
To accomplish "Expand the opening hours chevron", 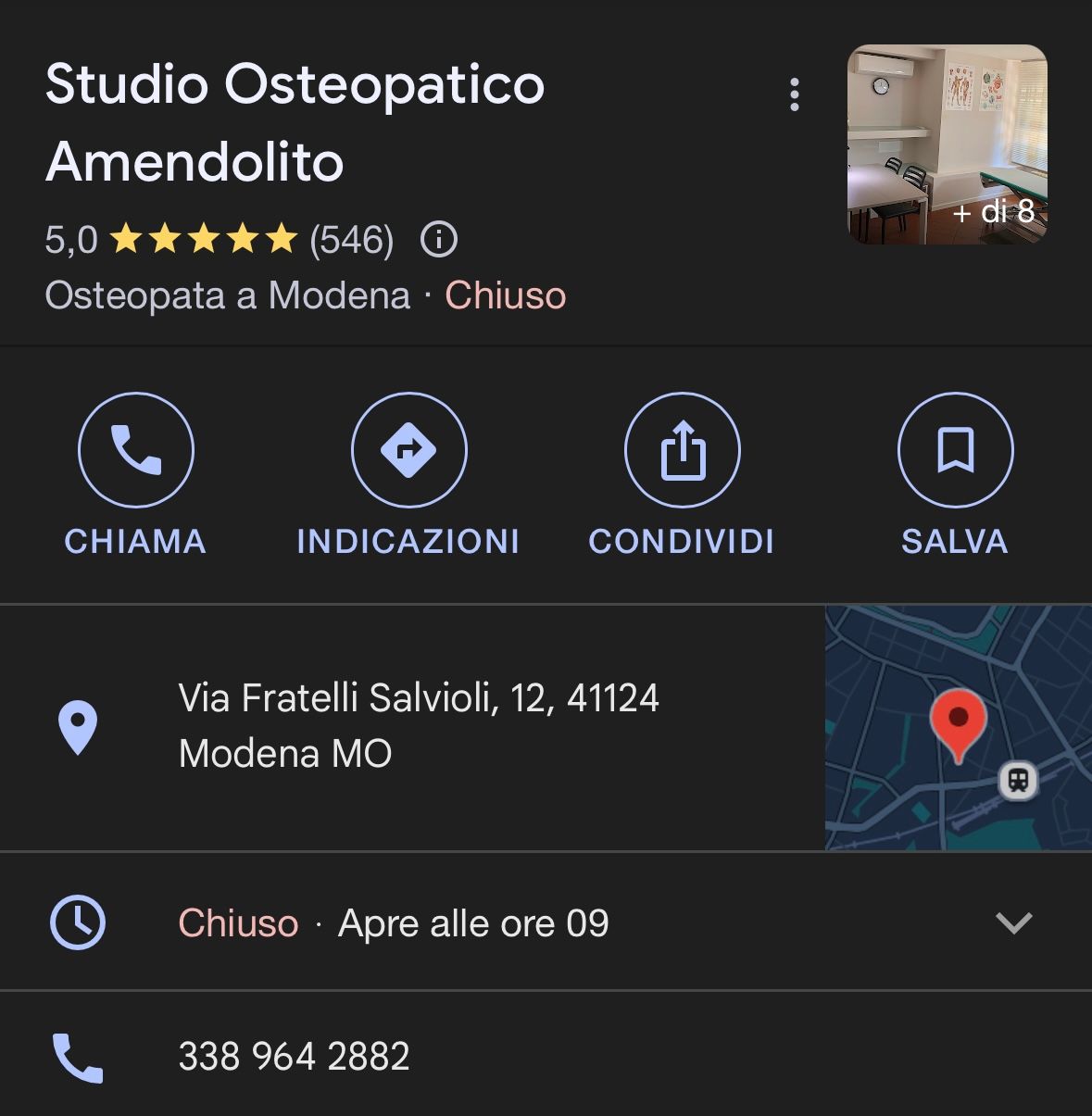I will [x=1013, y=922].
